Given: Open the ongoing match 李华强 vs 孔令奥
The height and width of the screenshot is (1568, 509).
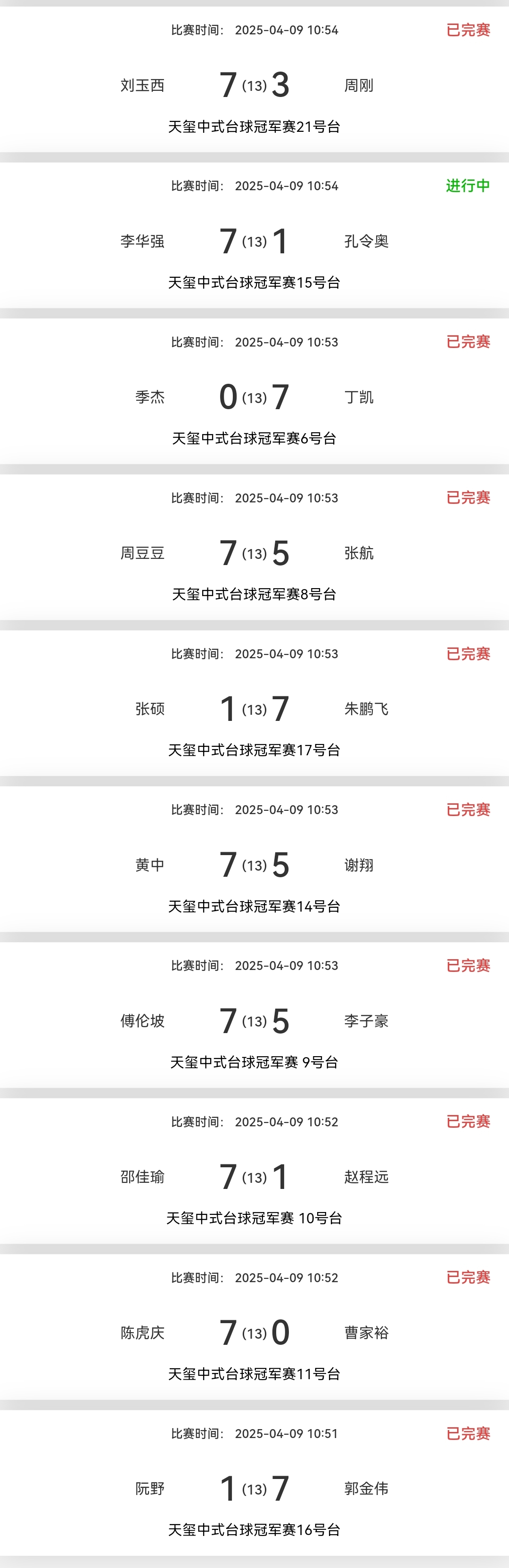Looking at the screenshot, I should (254, 241).
